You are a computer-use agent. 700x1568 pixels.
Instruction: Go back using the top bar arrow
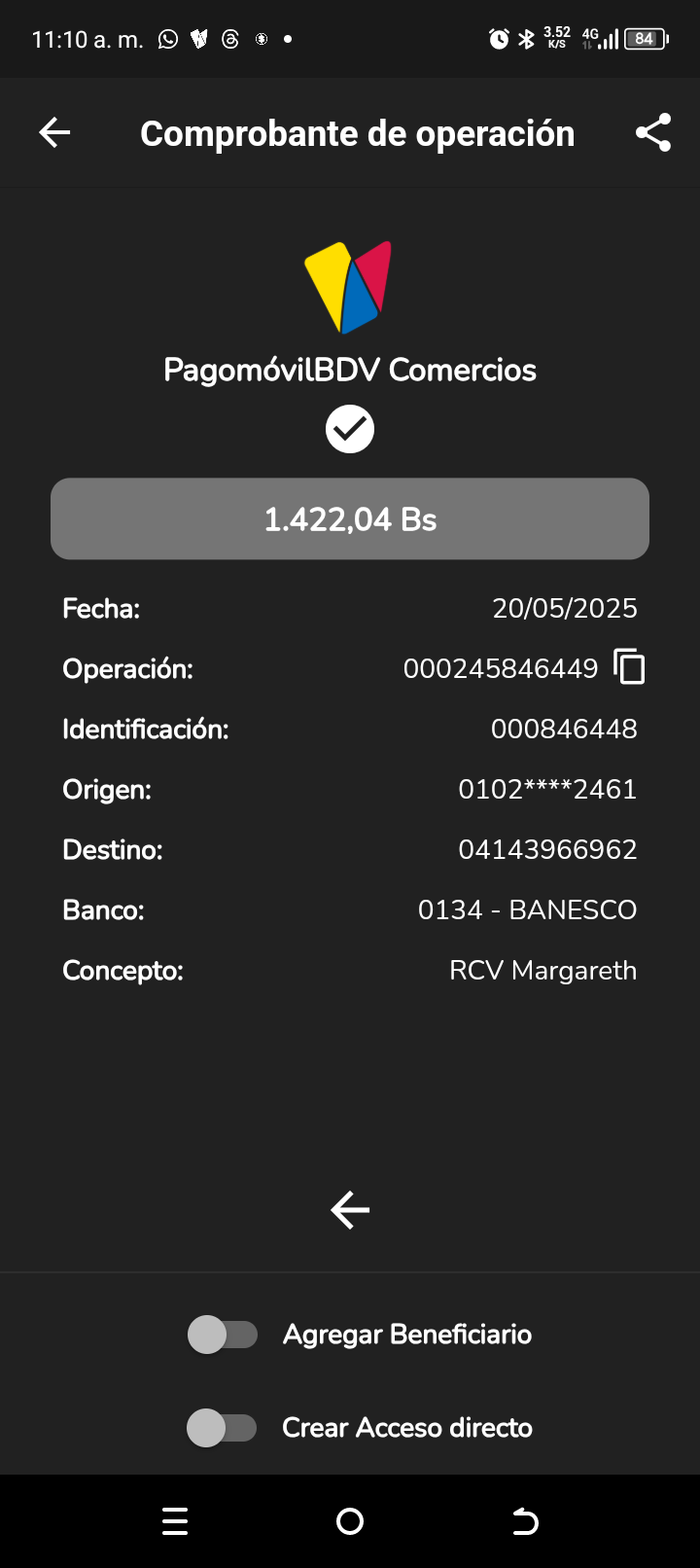55,133
